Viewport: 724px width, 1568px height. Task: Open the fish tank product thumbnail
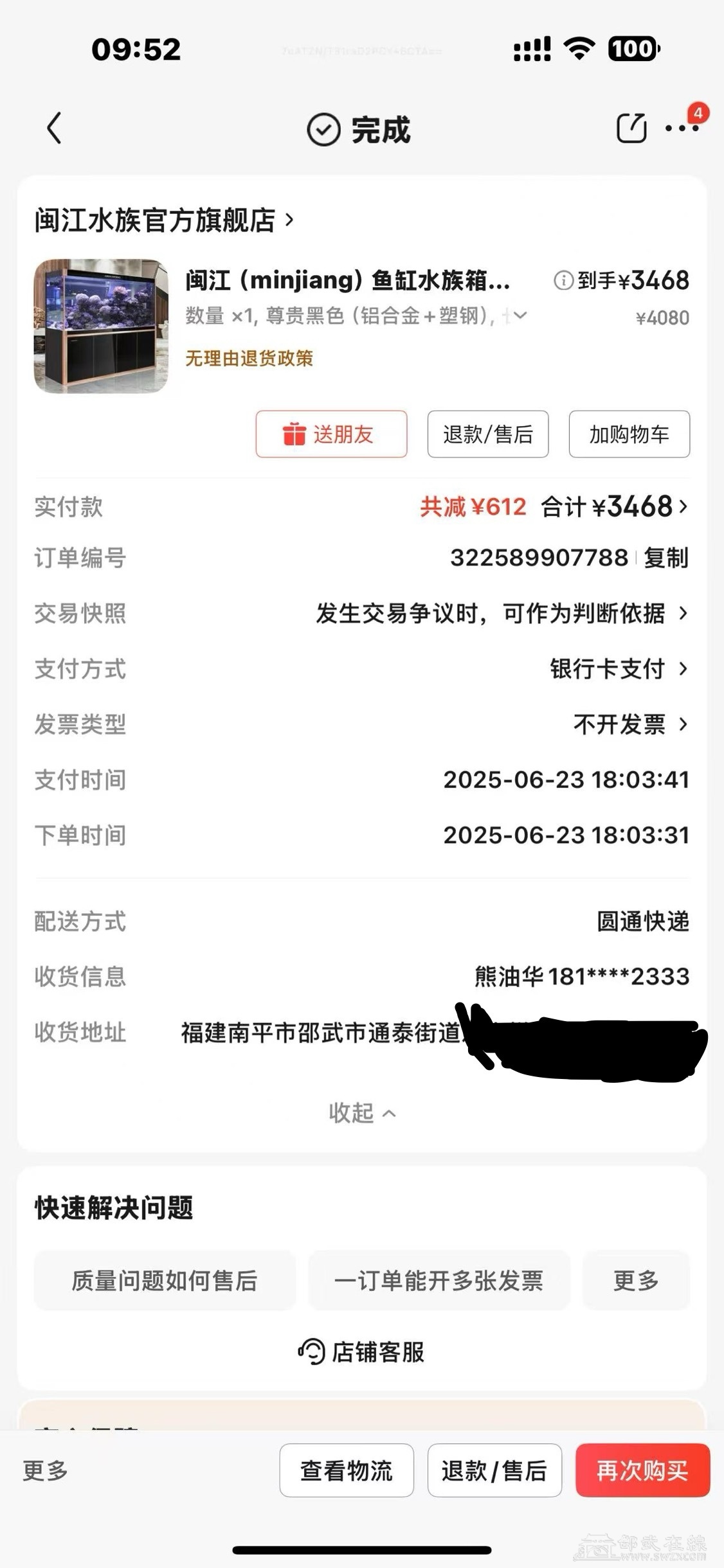tap(101, 326)
